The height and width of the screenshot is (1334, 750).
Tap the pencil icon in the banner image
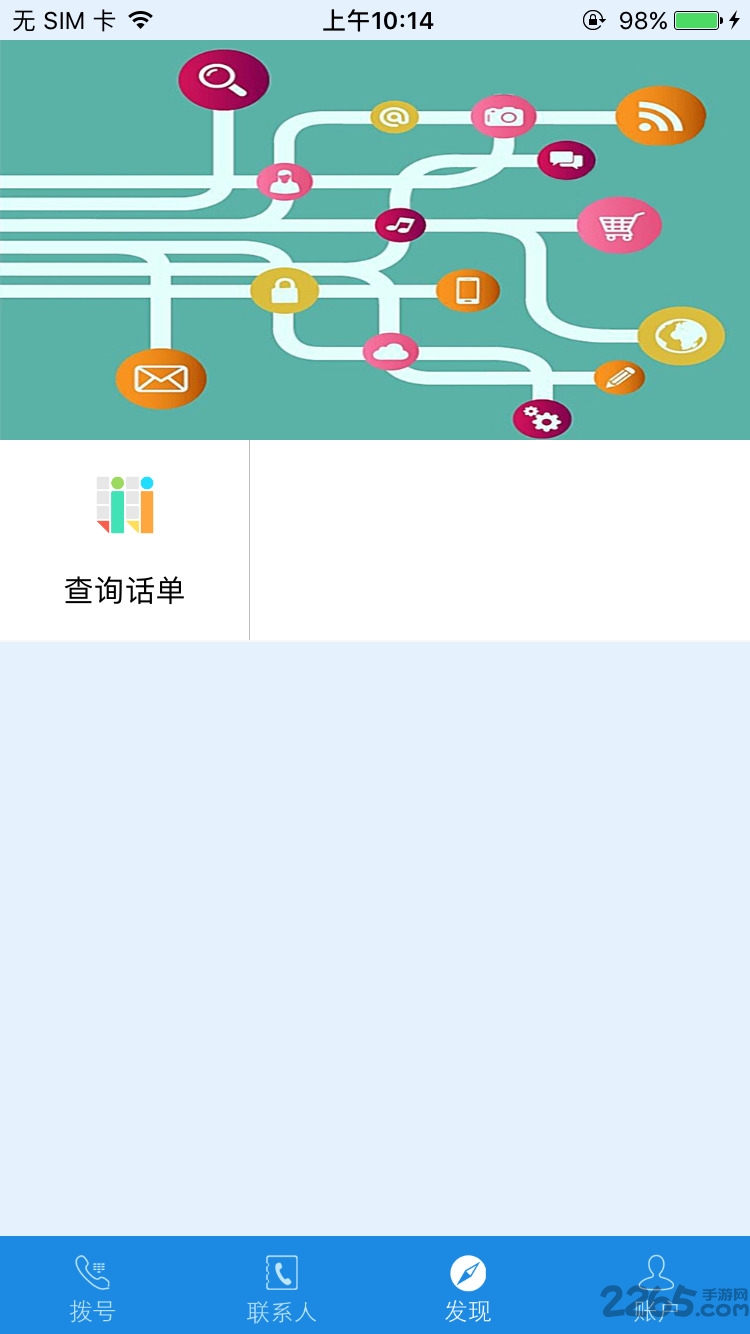619,378
